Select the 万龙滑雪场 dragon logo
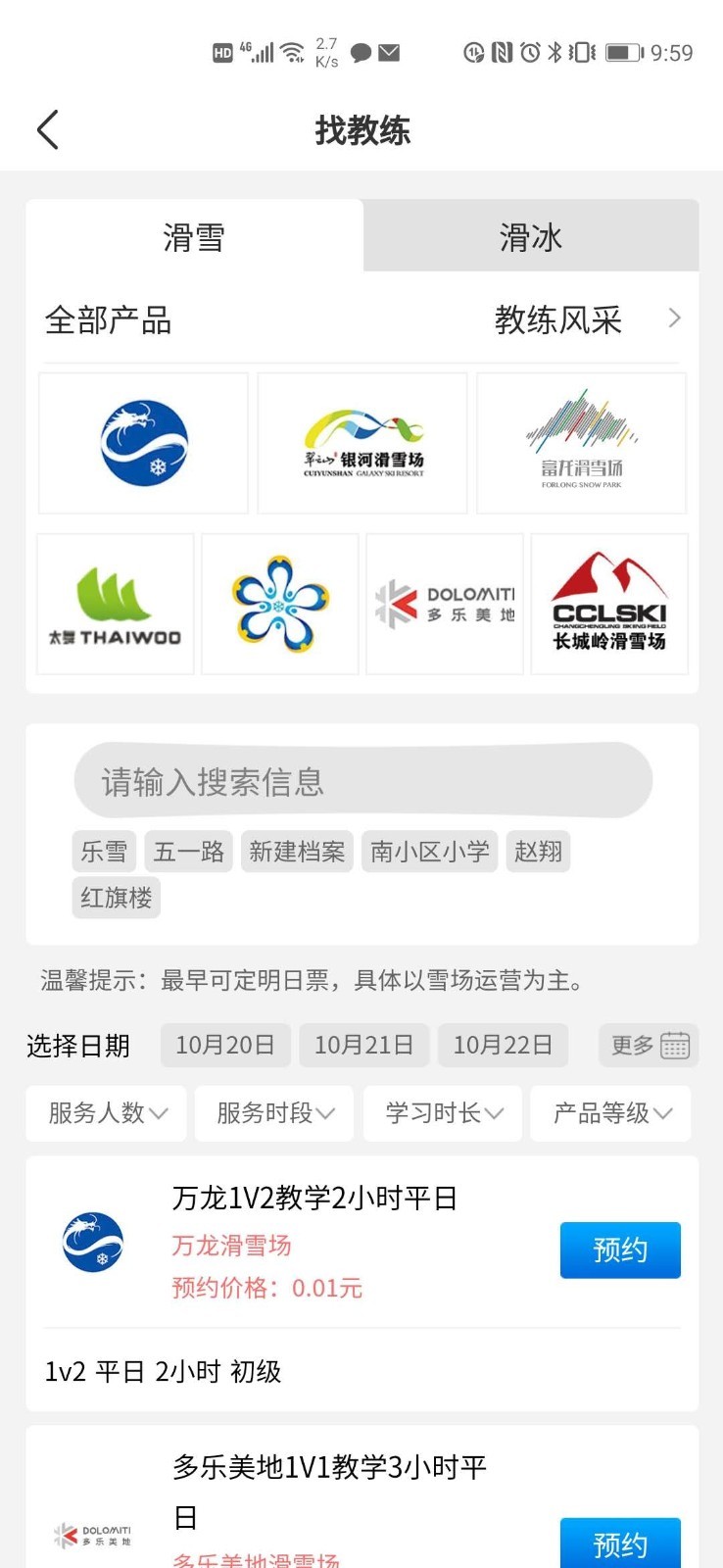The height and width of the screenshot is (1568, 723). point(142,442)
